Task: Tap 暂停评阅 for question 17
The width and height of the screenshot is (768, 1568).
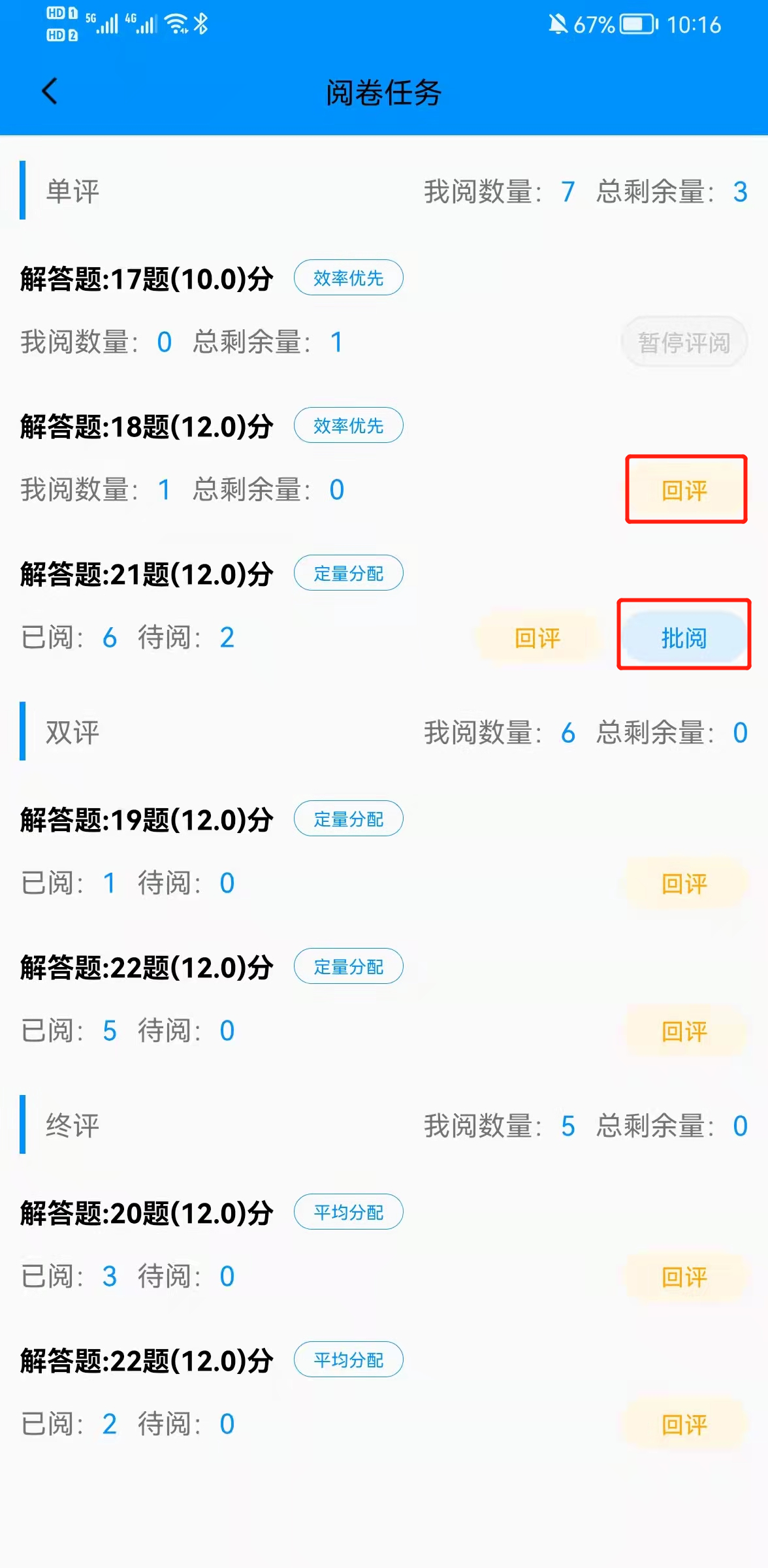Action: 684,342
